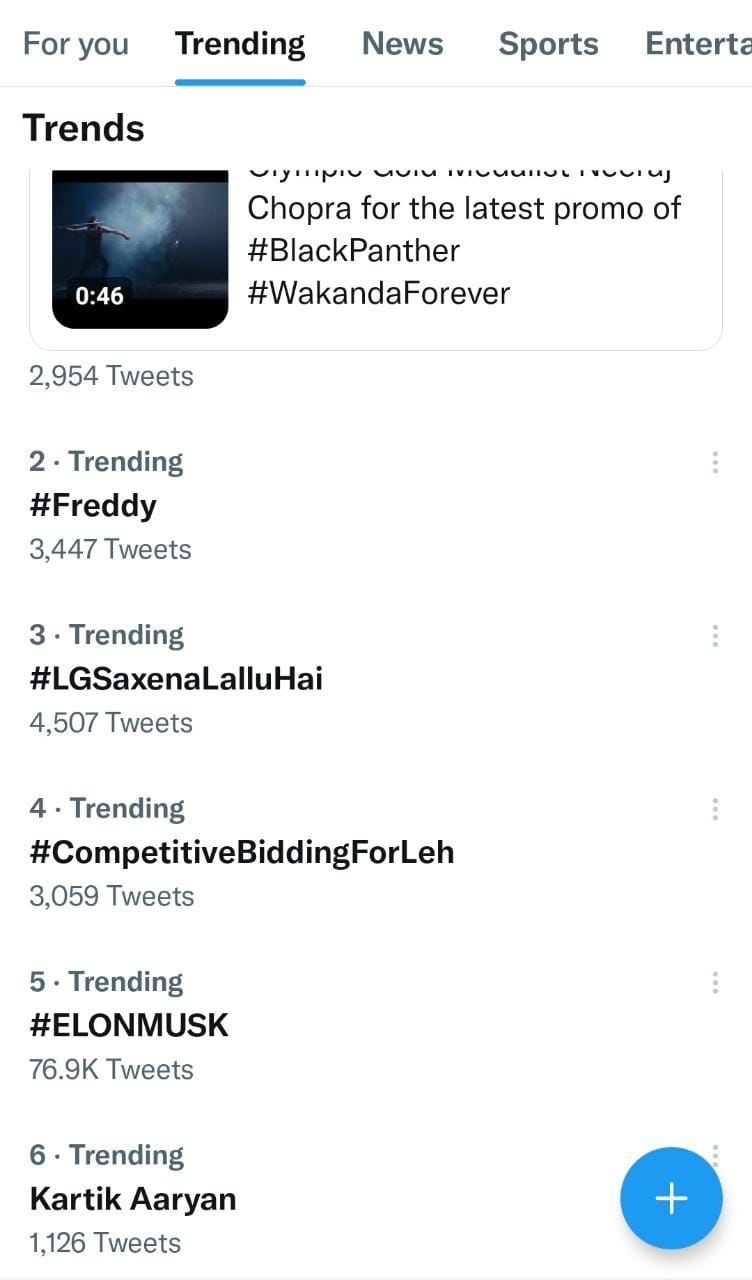The width and height of the screenshot is (752, 1280).
Task: Open the #CompetitiveBiddingForLeh trend
Action: pyautogui.click(x=242, y=851)
